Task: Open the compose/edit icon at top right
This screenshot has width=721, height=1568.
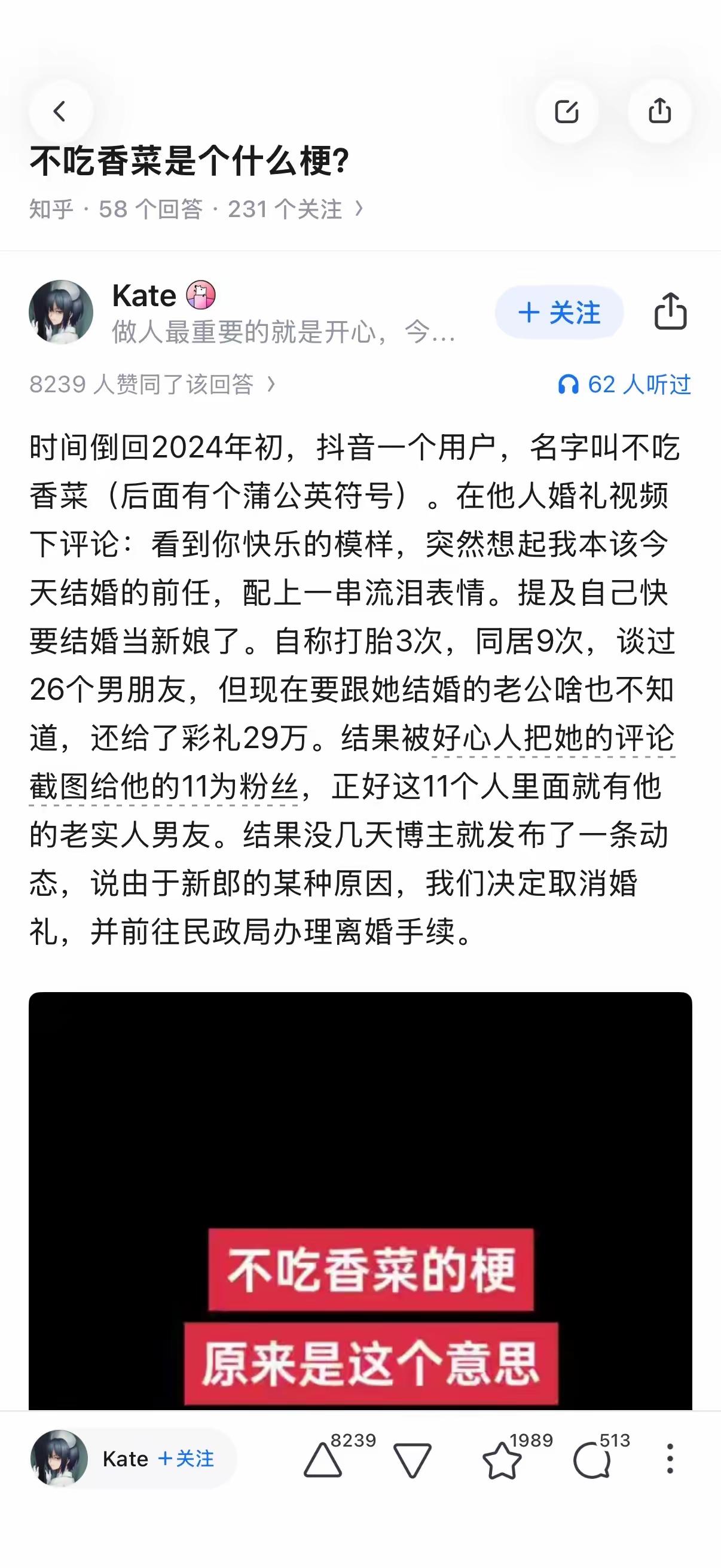Action: (x=566, y=111)
